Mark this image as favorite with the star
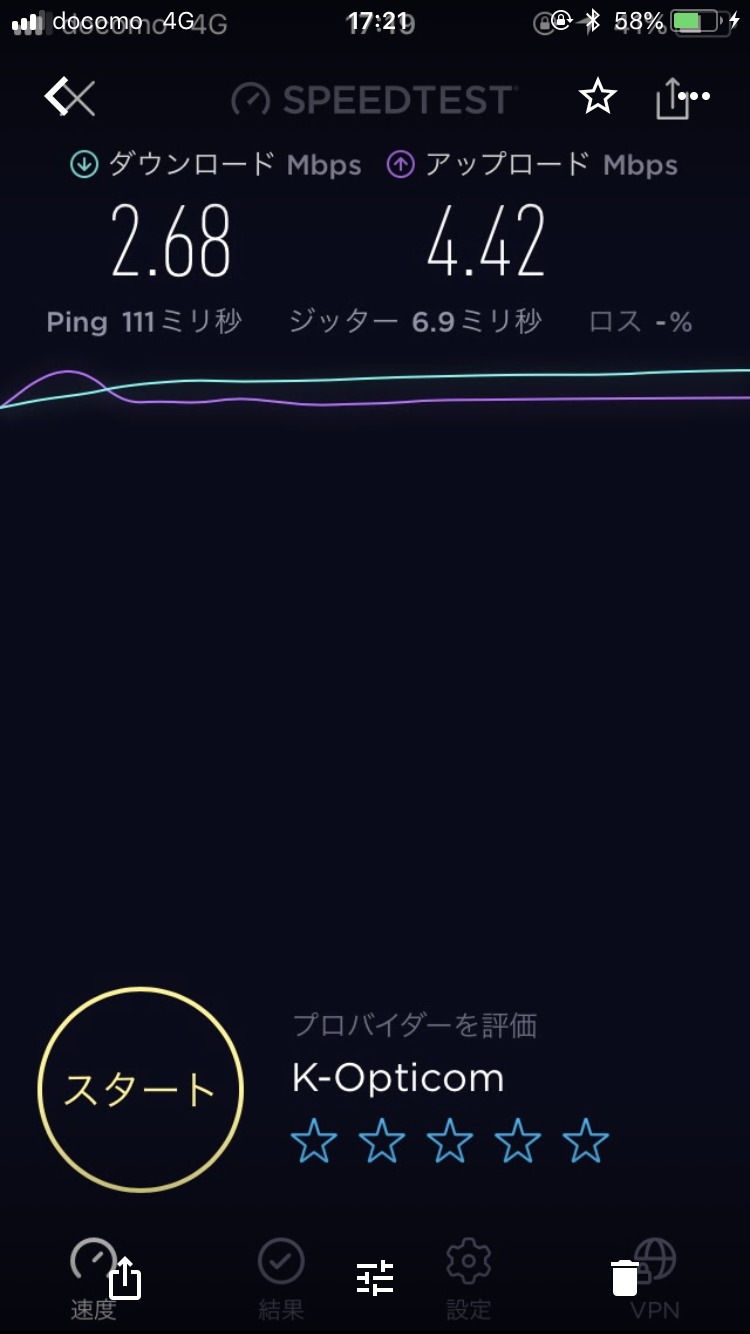Image resolution: width=750 pixels, height=1334 pixels. (x=597, y=97)
